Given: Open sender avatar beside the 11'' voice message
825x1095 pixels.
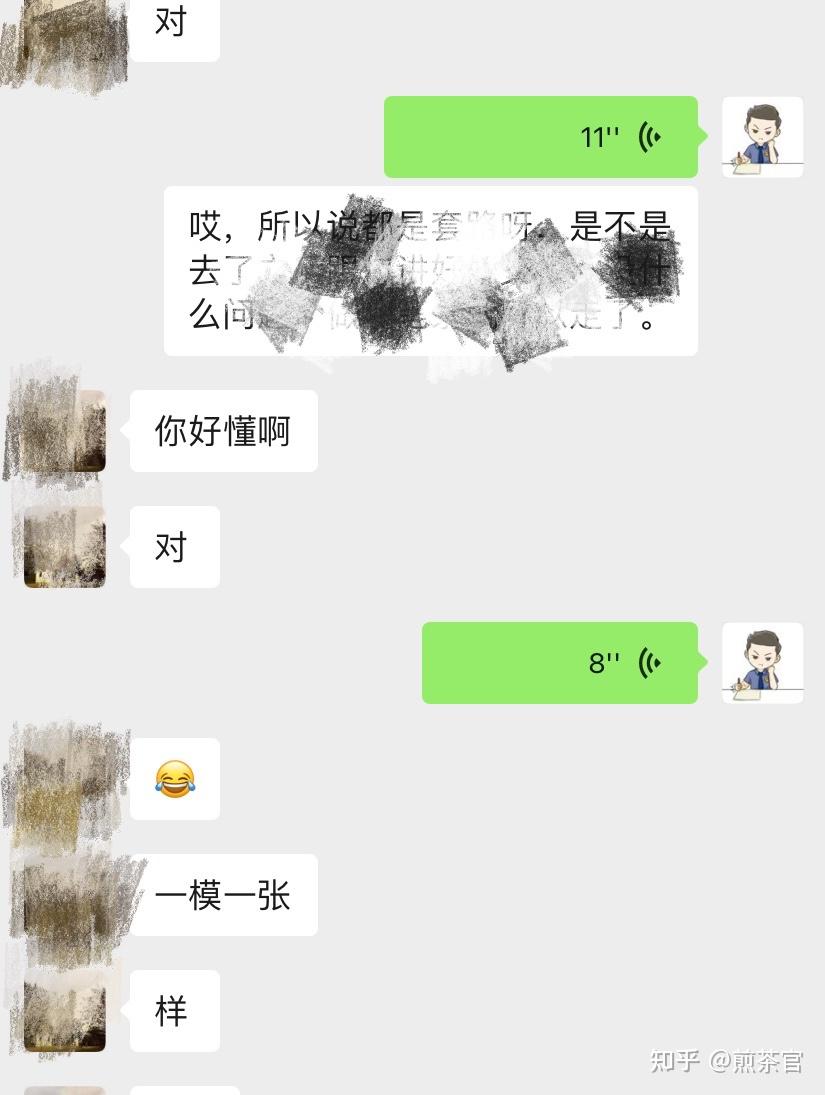Looking at the screenshot, I should tap(763, 137).
